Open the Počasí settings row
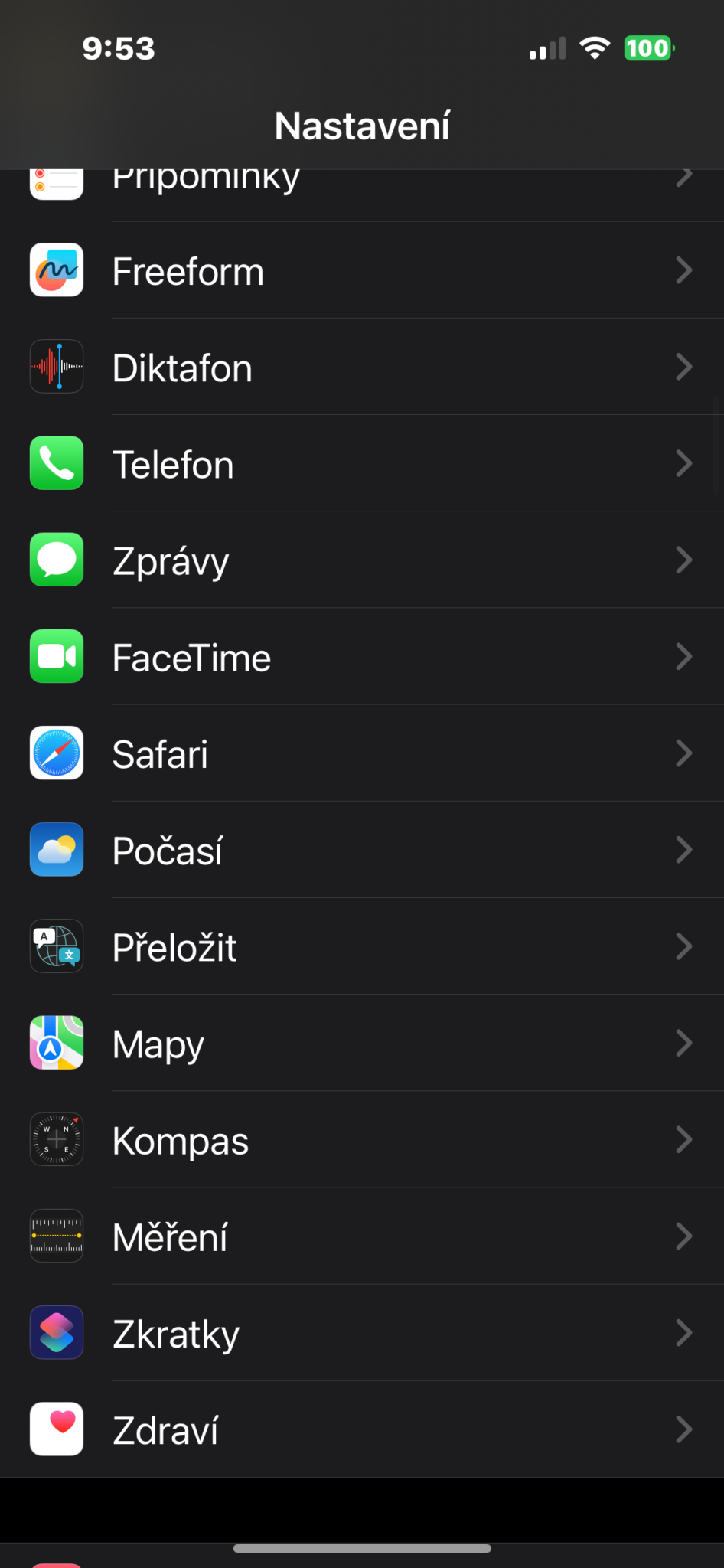This screenshot has height=1568, width=724. (x=362, y=850)
